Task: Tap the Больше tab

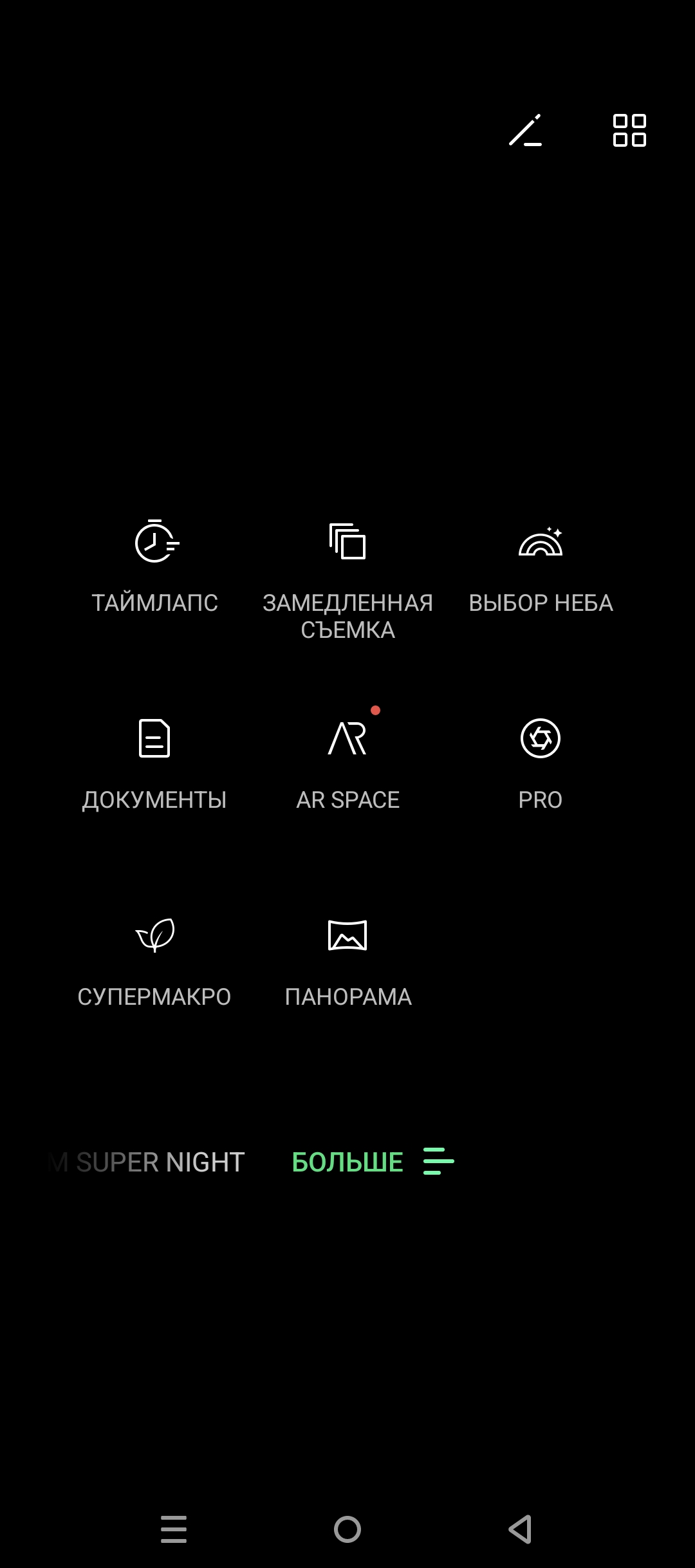Action: 372,1162
